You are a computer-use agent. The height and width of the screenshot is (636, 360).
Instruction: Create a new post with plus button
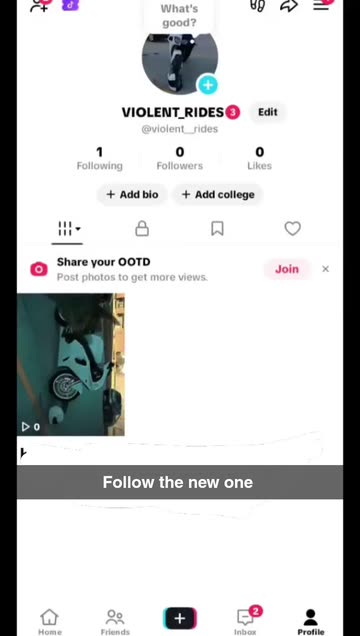(x=180, y=618)
